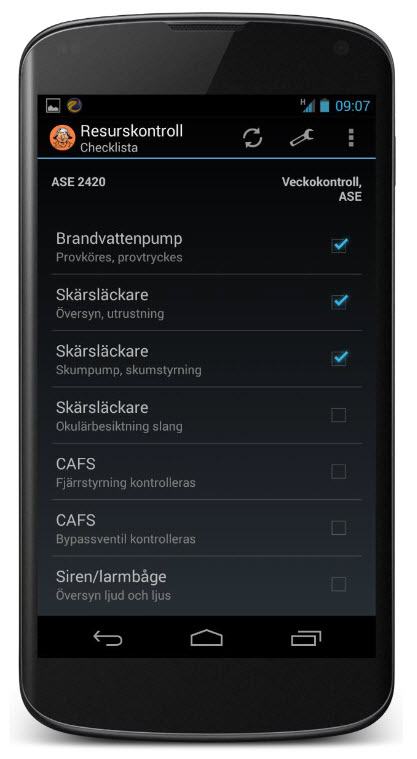
Task: Open the three-dot overflow menu
Action: [351, 138]
